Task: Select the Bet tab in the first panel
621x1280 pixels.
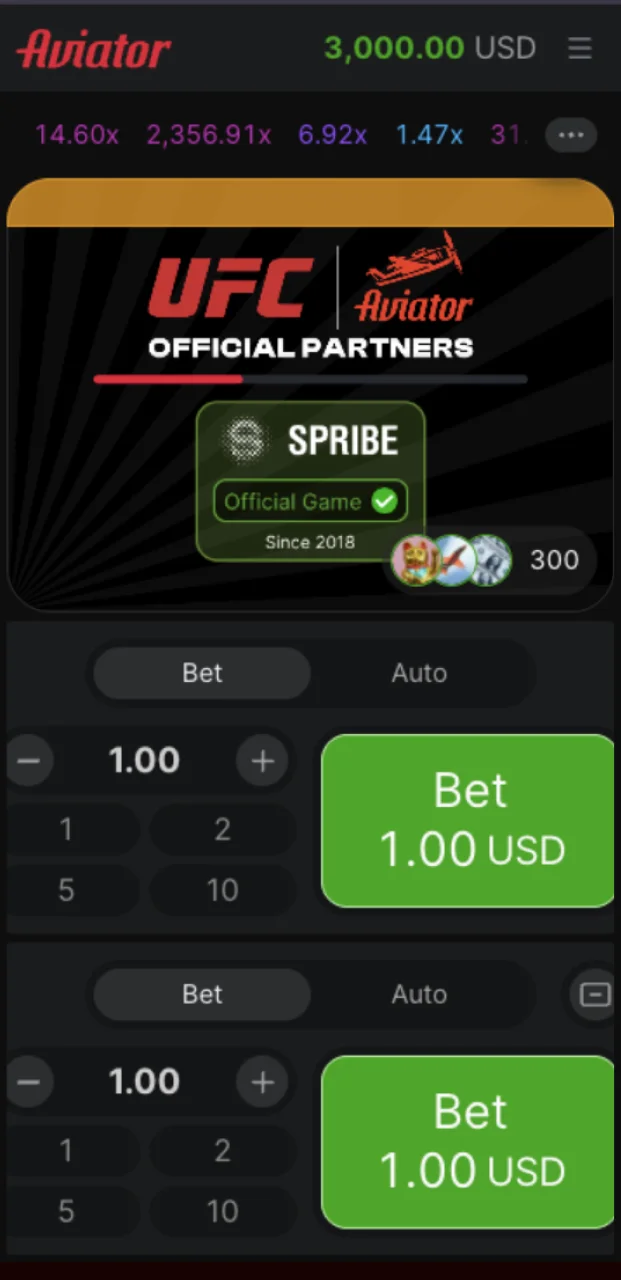Action: click(202, 673)
